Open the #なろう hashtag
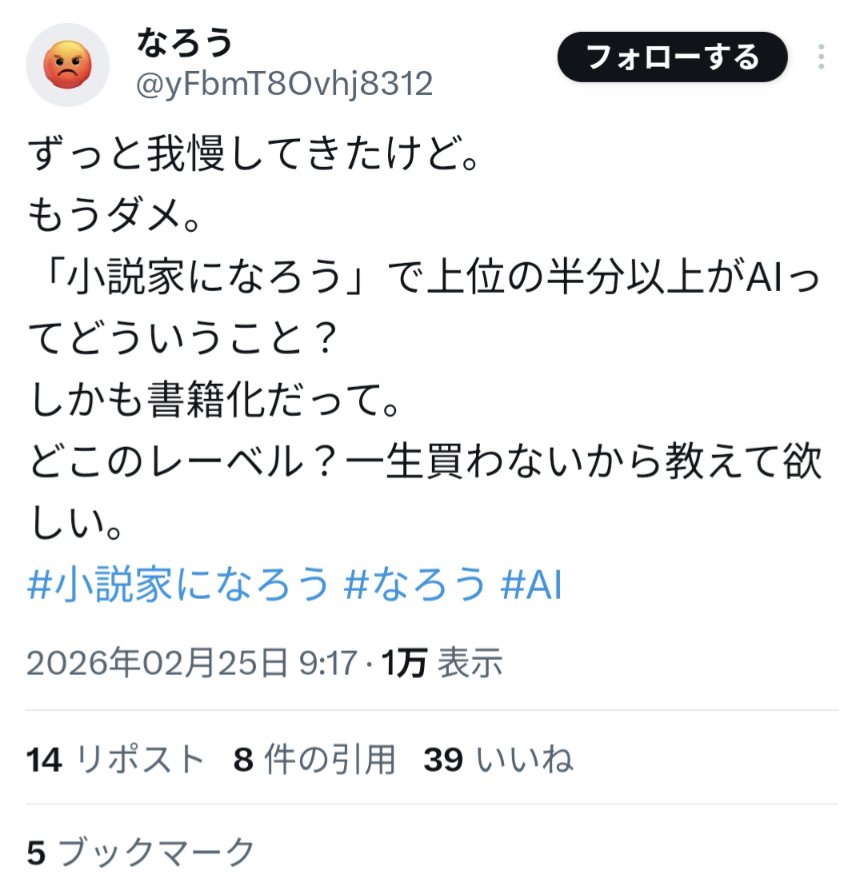The height and width of the screenshot is (882, 864). 415,585
